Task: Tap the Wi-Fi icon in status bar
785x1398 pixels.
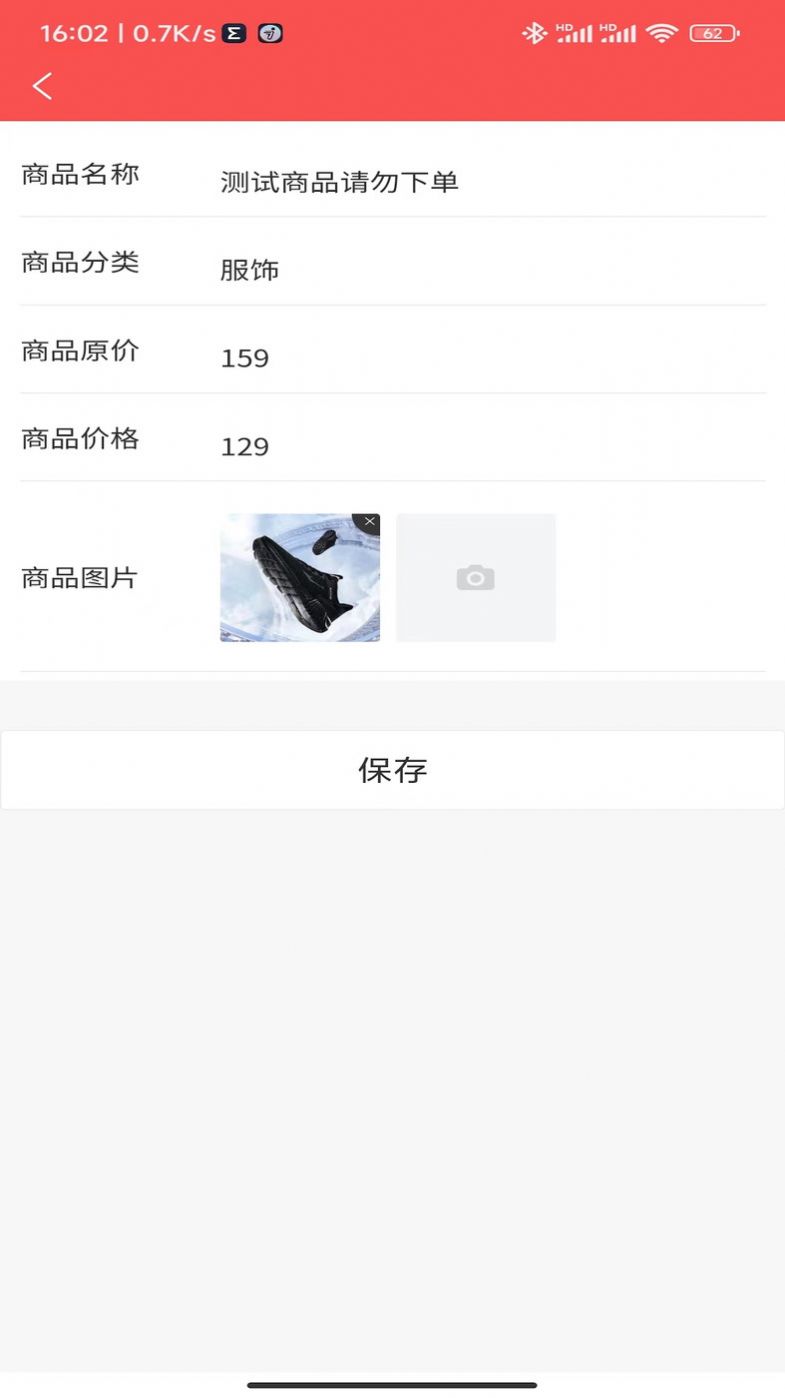Action: 660,32
